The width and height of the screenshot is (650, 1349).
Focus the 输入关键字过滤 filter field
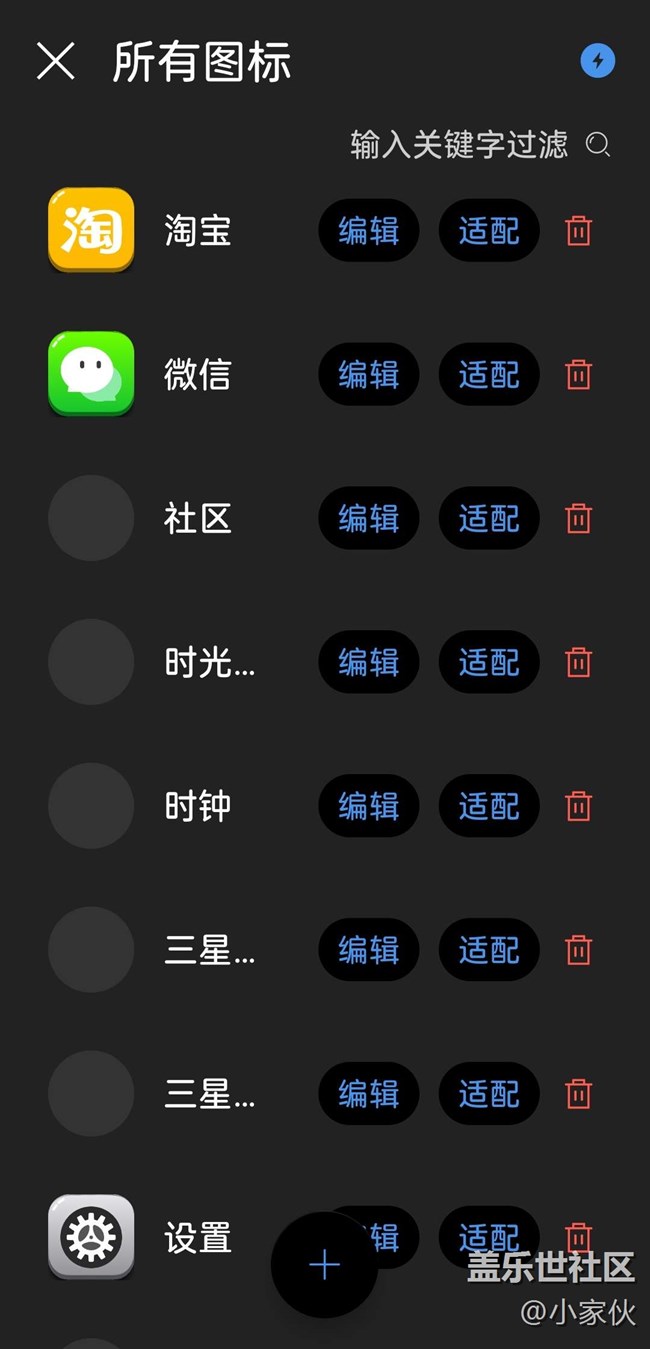[x=460, y=145]
